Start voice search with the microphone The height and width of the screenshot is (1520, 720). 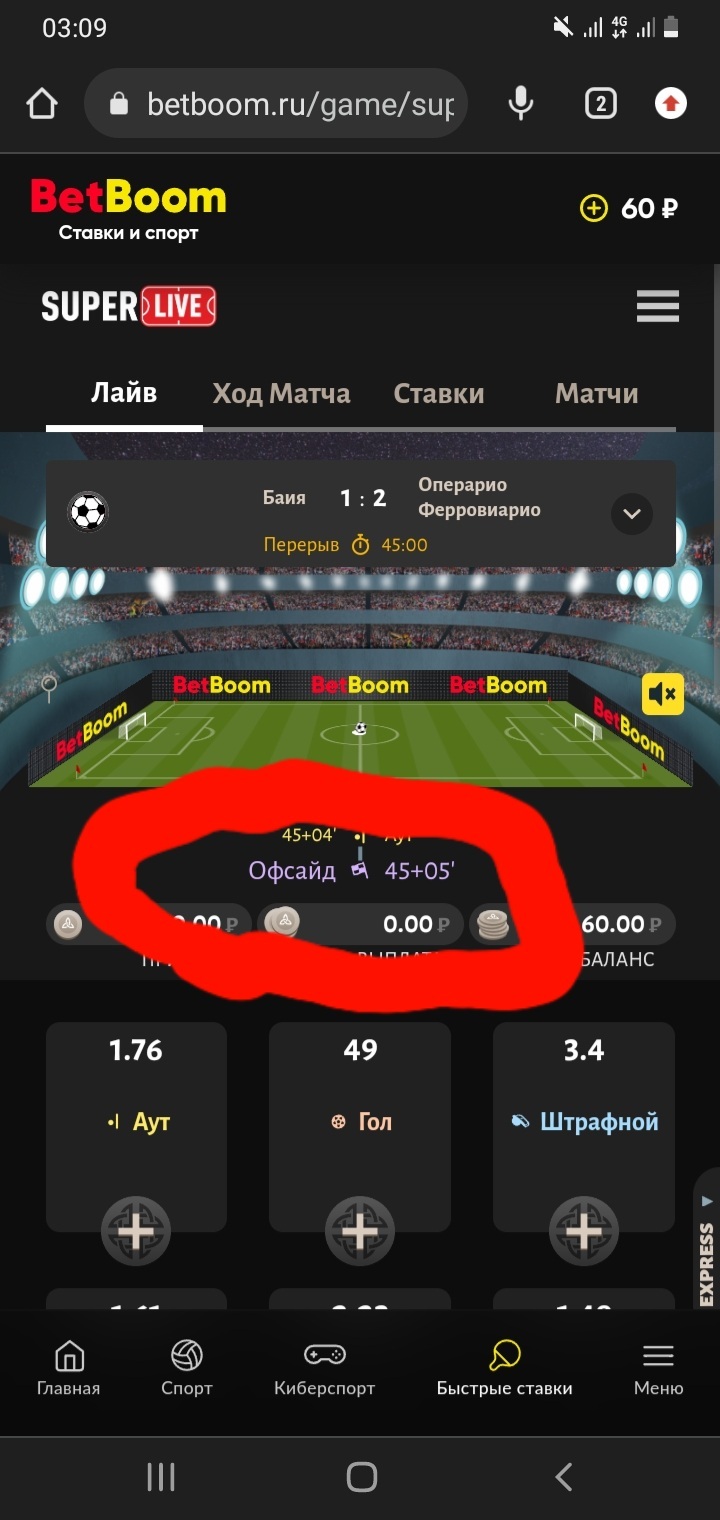520,104
